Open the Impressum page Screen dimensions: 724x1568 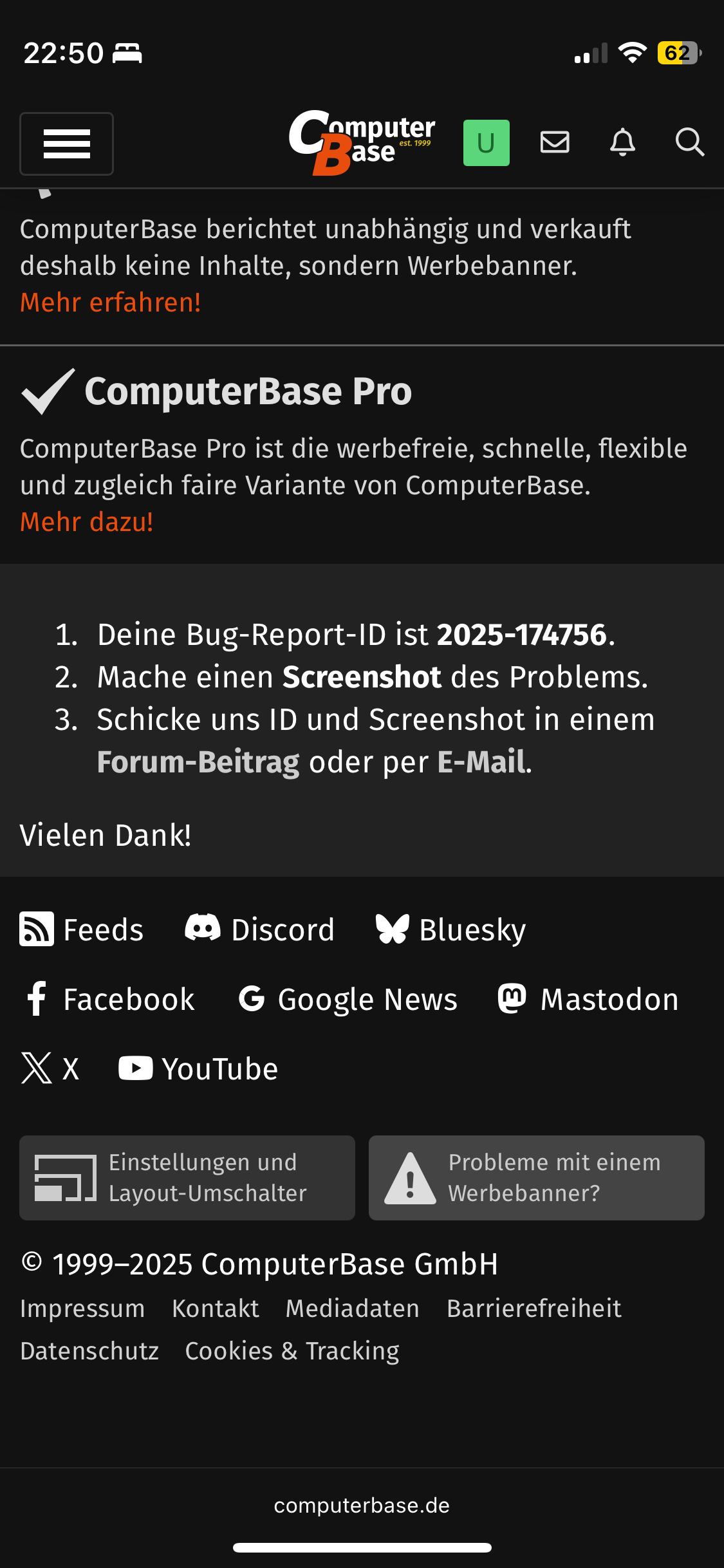pyautogui.click(x=82, y=1309)
